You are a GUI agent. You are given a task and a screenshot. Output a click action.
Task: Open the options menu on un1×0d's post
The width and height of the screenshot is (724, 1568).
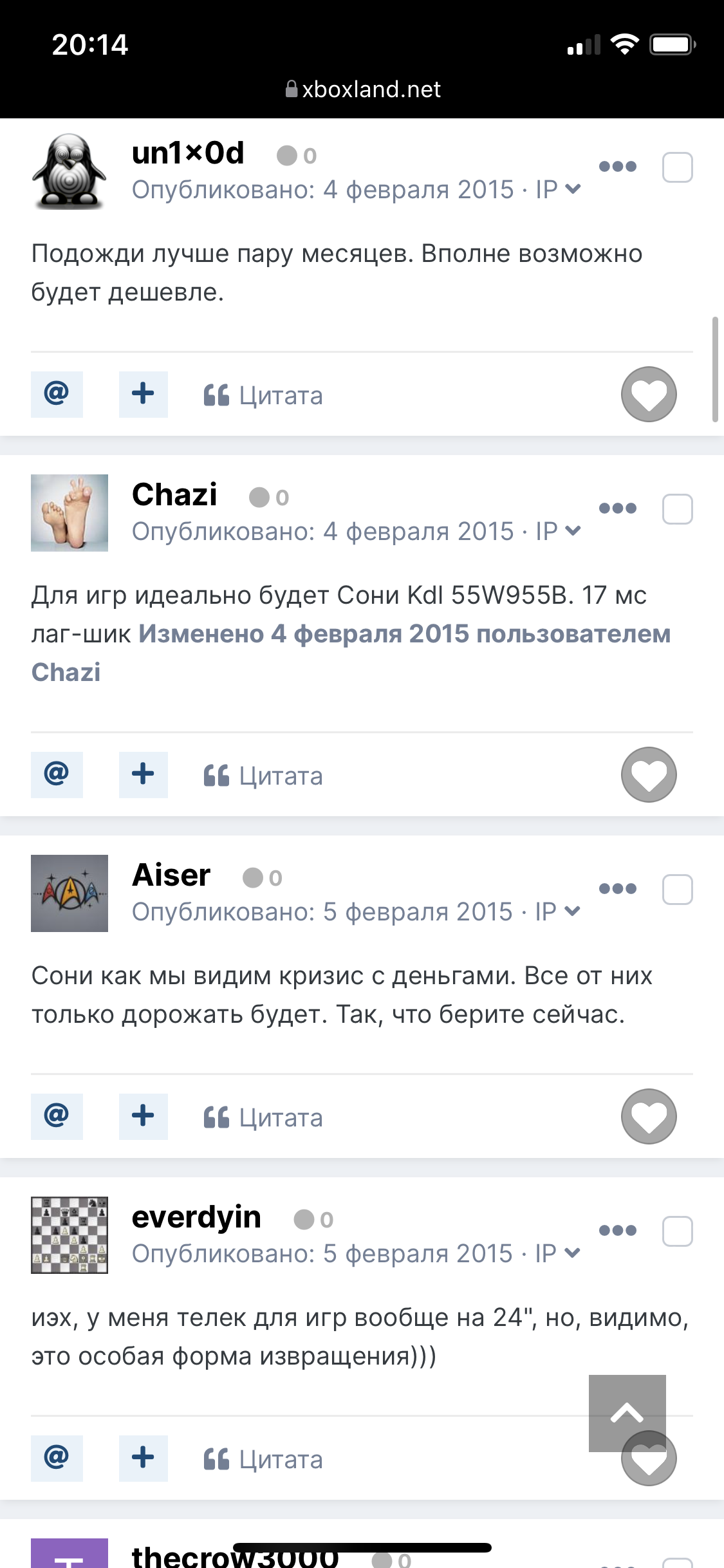pos(618,167)
